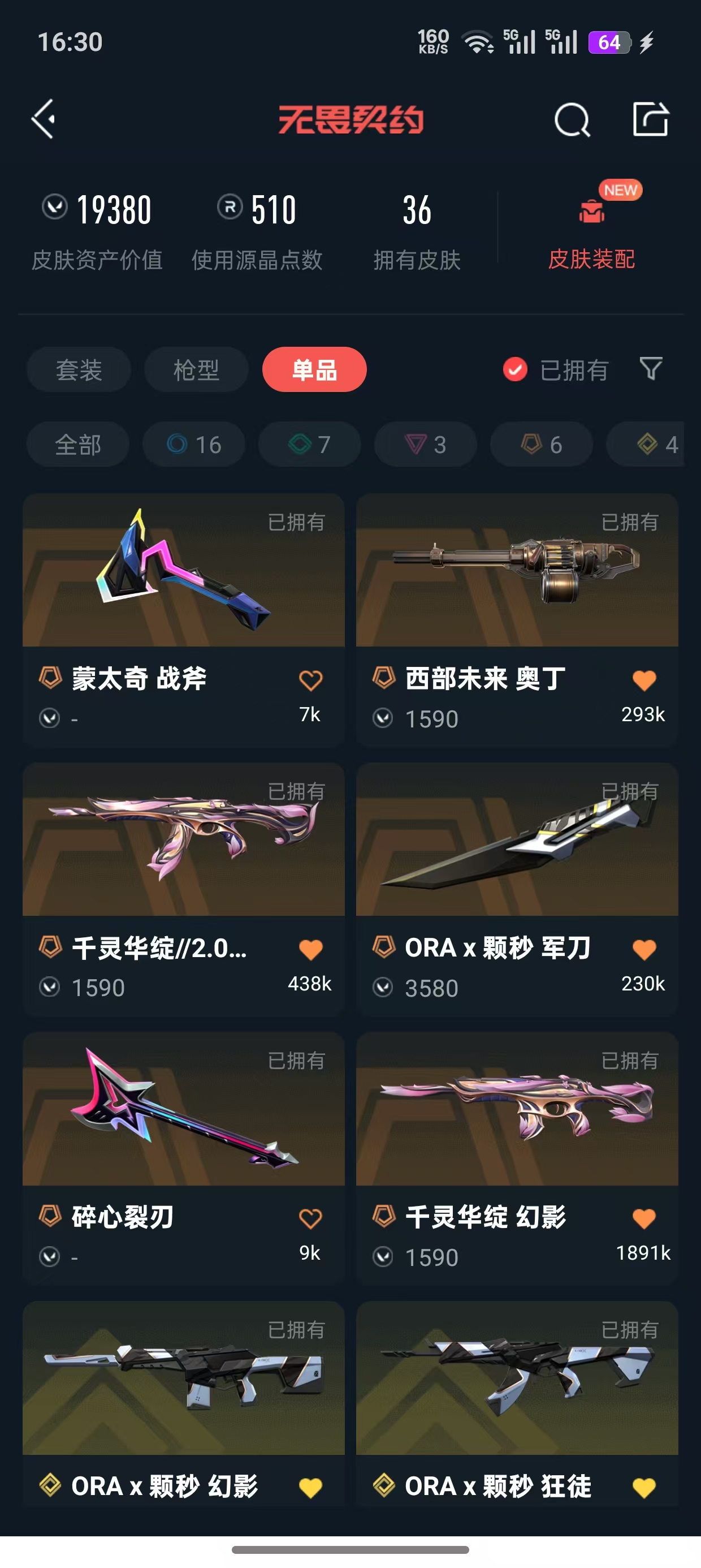This screenshot has width=701, height=1568.
Task: Filter by the blue tier chip with 16
Action: (194, 445)
